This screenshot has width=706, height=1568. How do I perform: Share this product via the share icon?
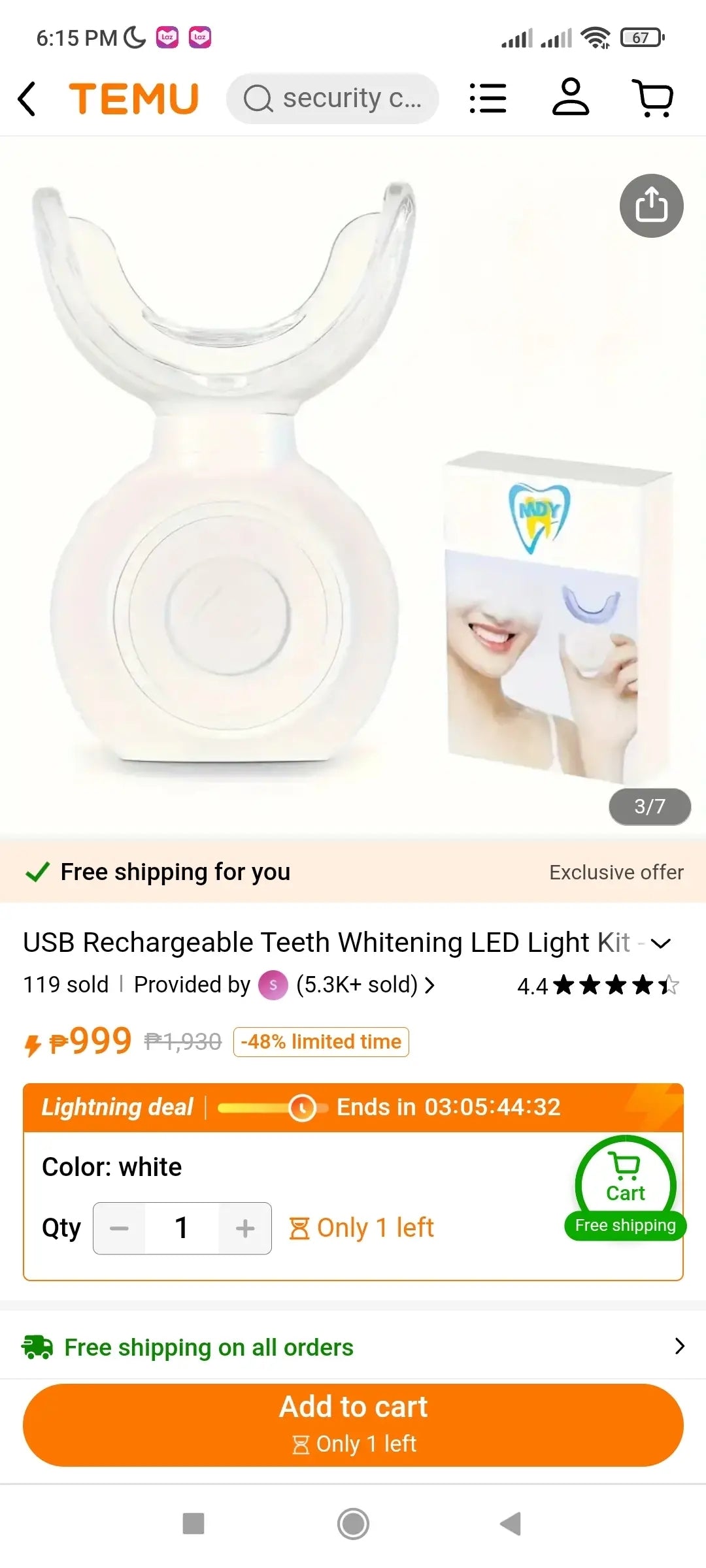651,206
